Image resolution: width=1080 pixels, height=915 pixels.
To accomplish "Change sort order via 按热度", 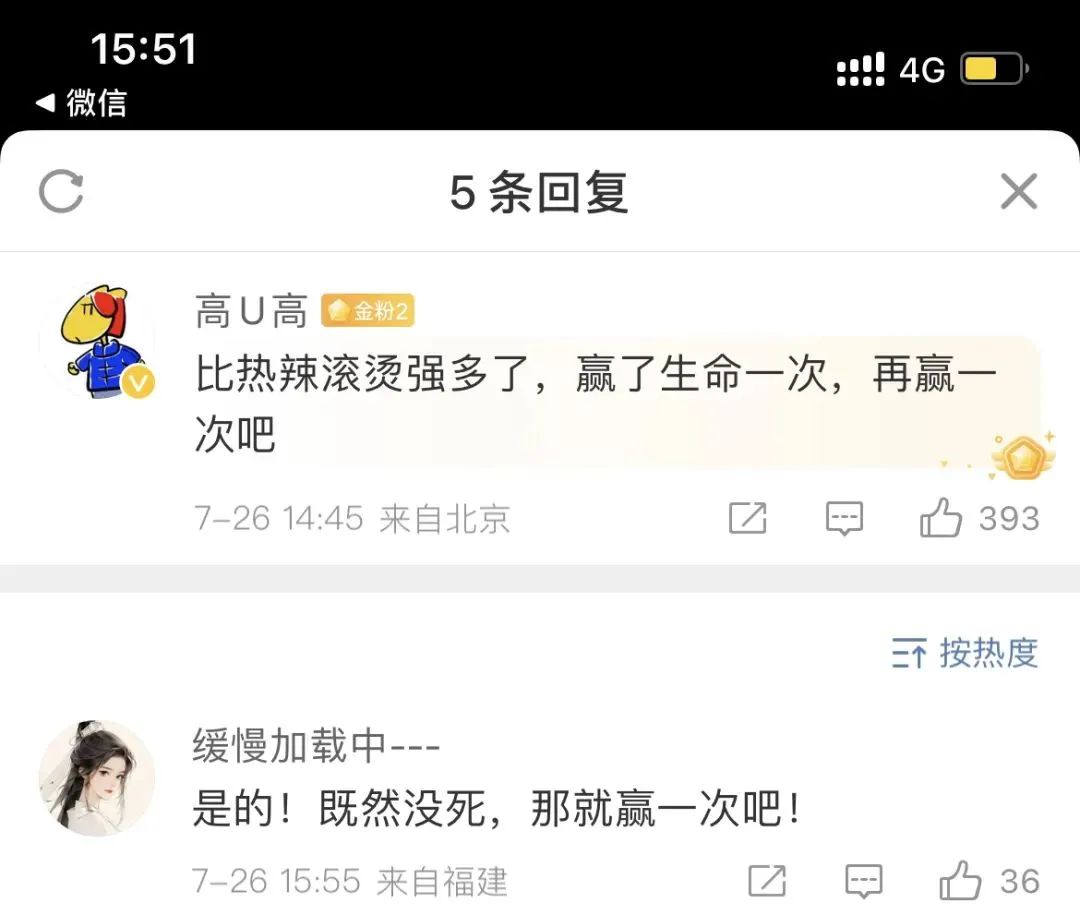I will tap(965, 653).
